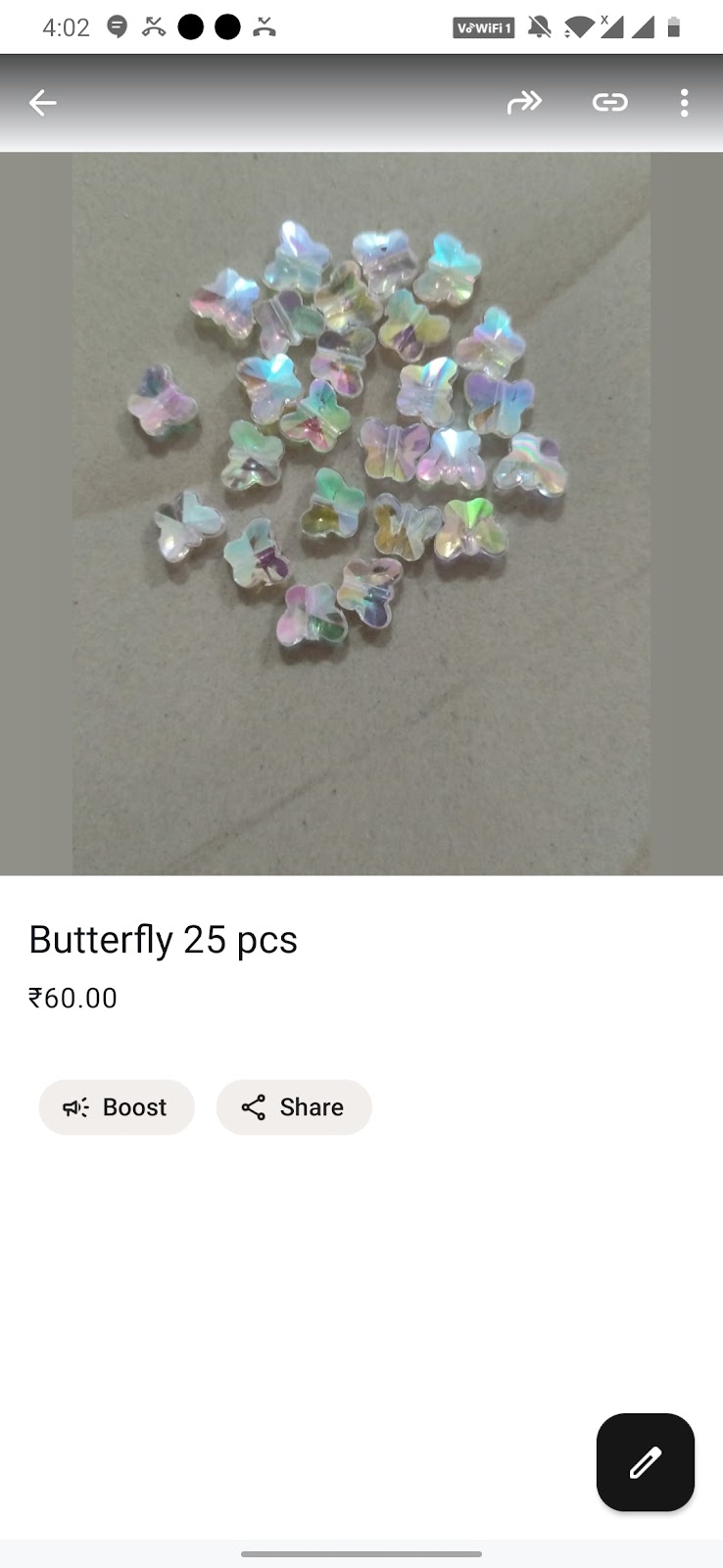Select the product title Butterfly 25 pcs
The image size is (723, 1568).
164,939
